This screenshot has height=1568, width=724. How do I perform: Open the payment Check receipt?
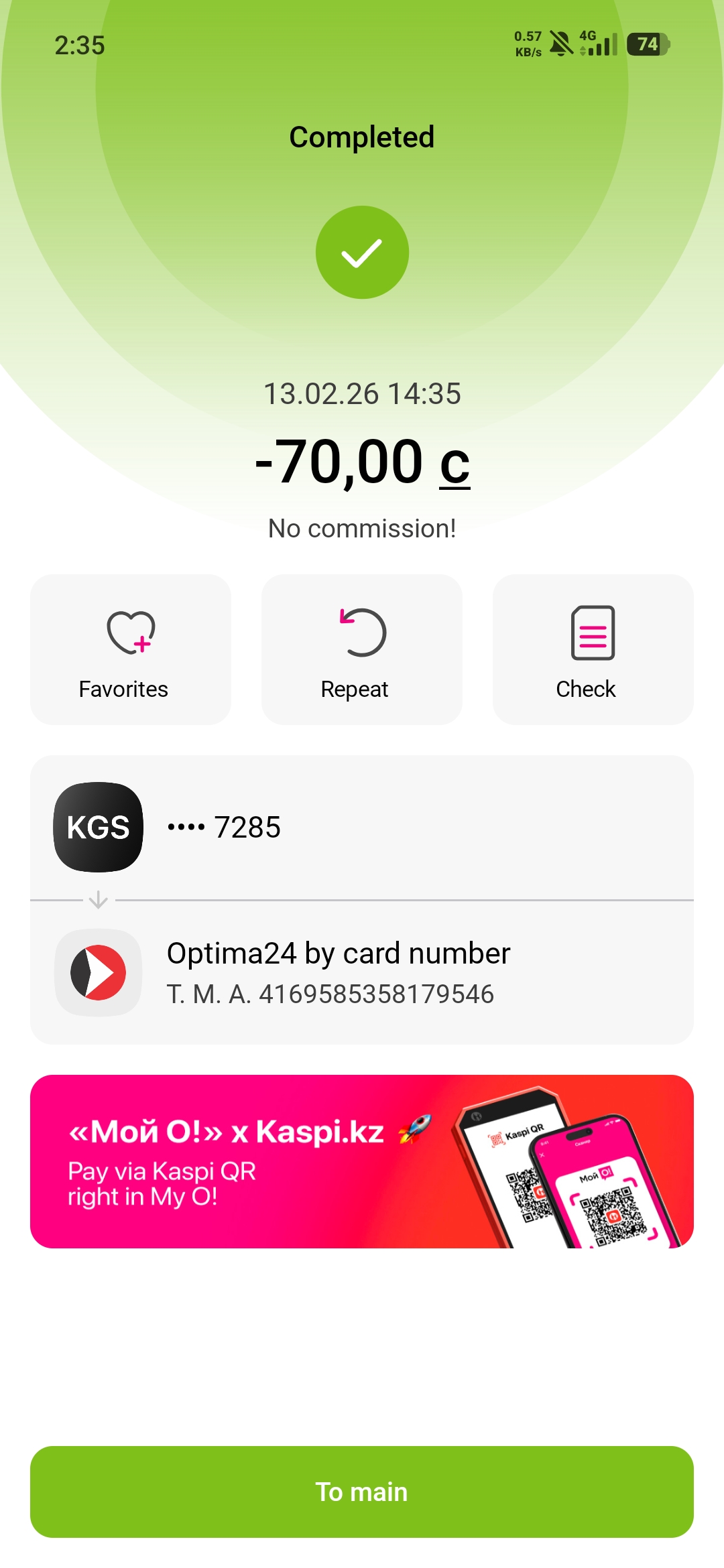tap(593, 649)
